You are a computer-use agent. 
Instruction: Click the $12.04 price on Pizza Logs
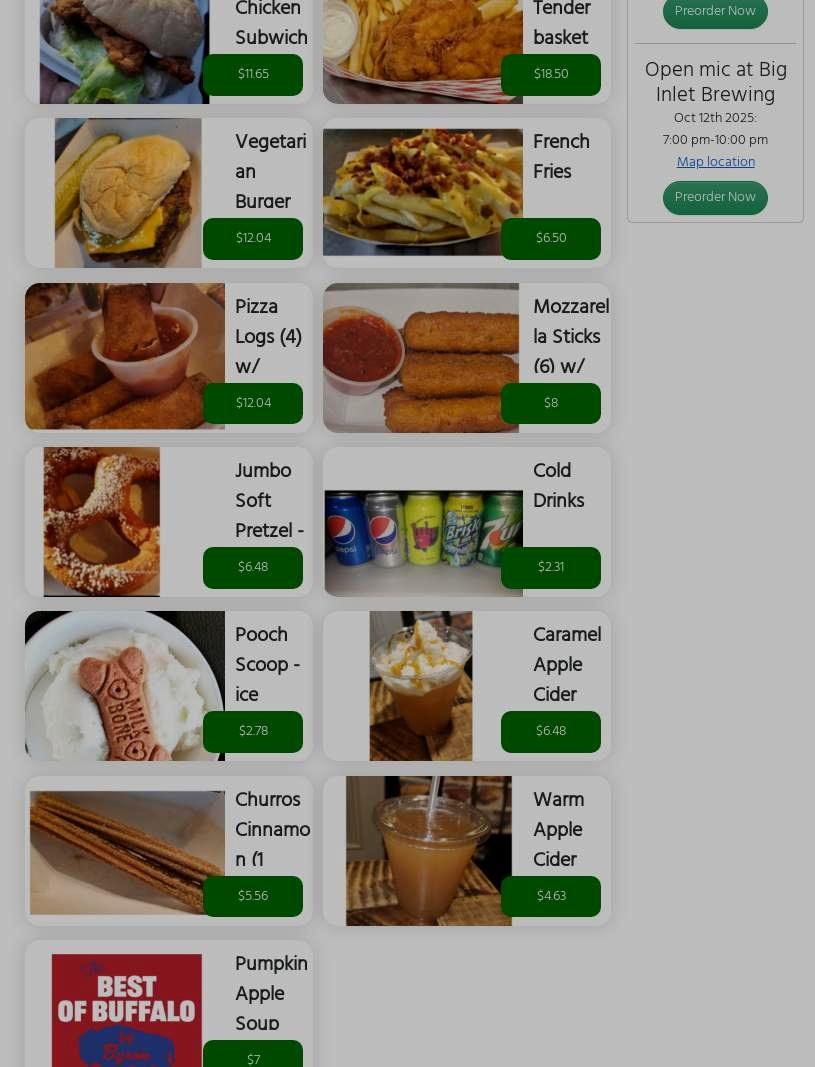[x=253, y=403]
